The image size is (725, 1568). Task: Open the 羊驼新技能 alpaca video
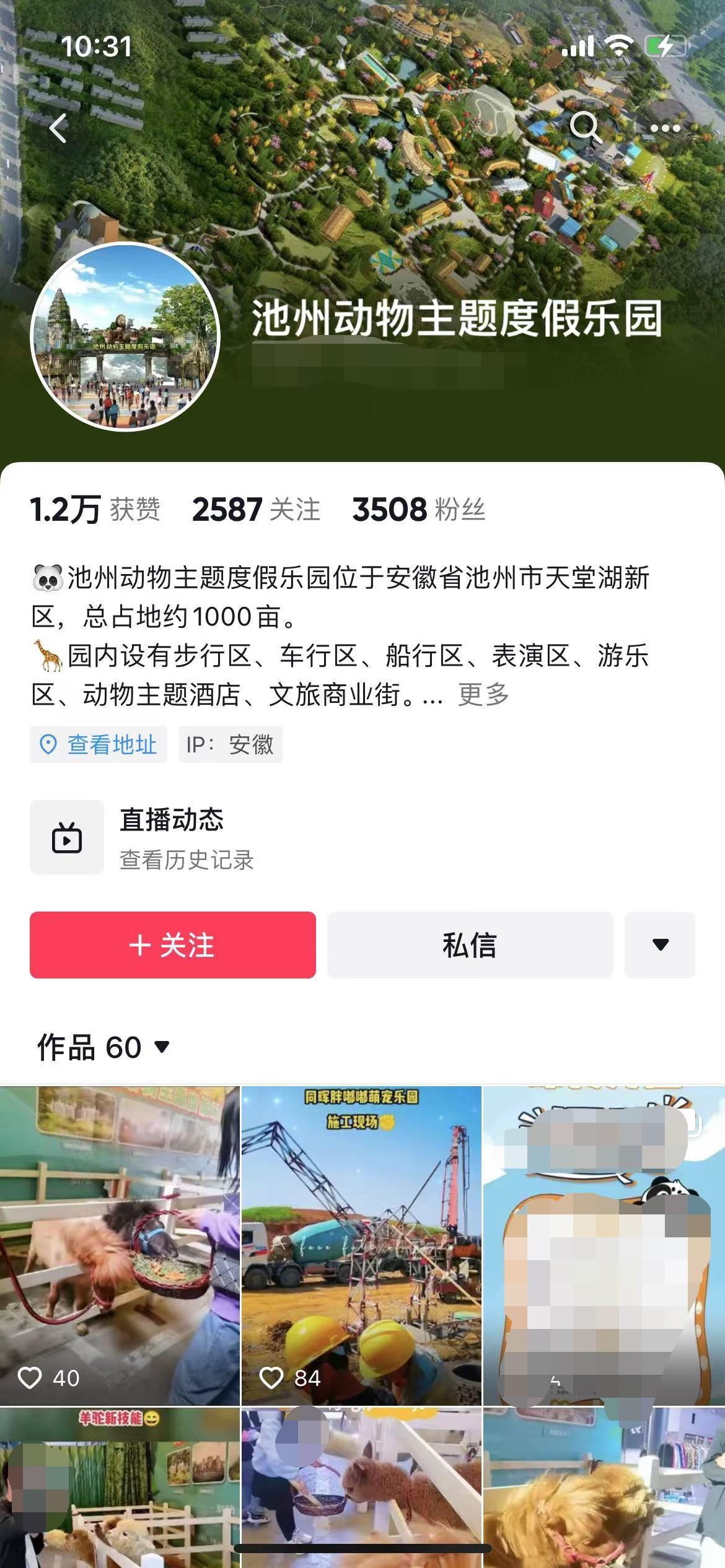(x=120, y=1486)
